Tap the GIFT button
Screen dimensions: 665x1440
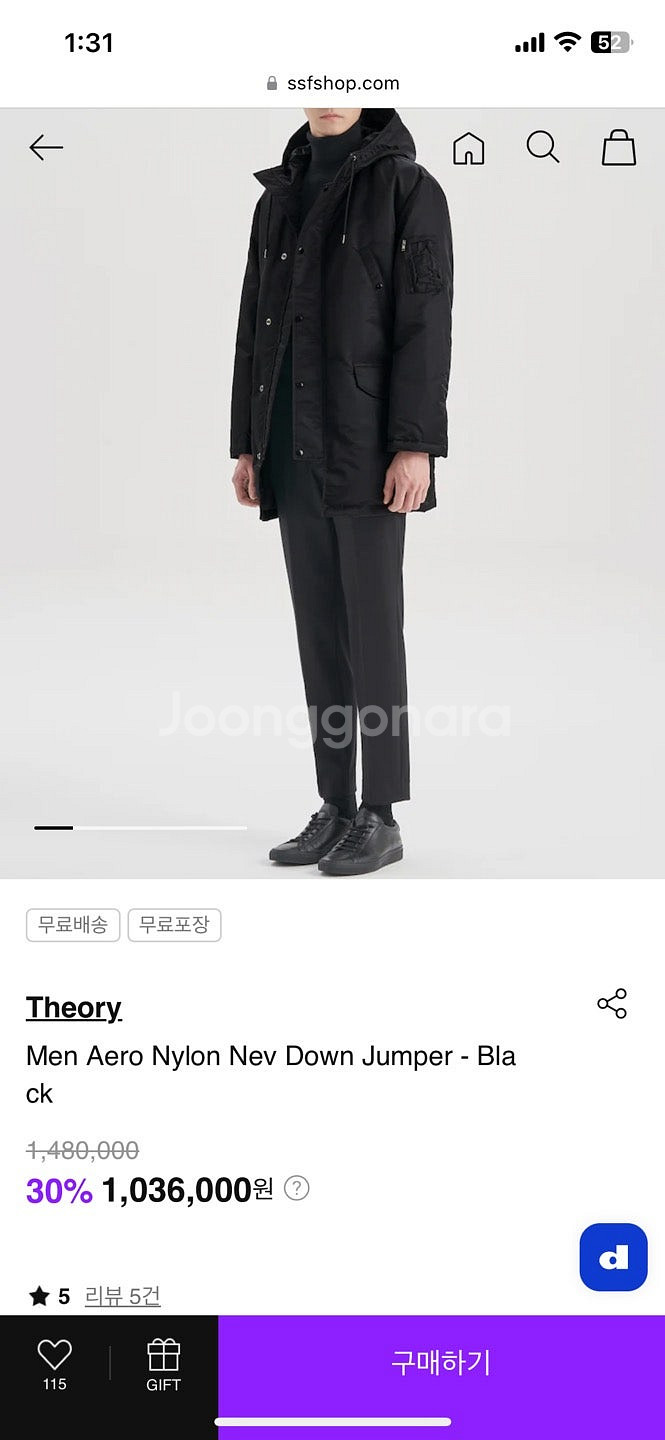point(163,1365)
